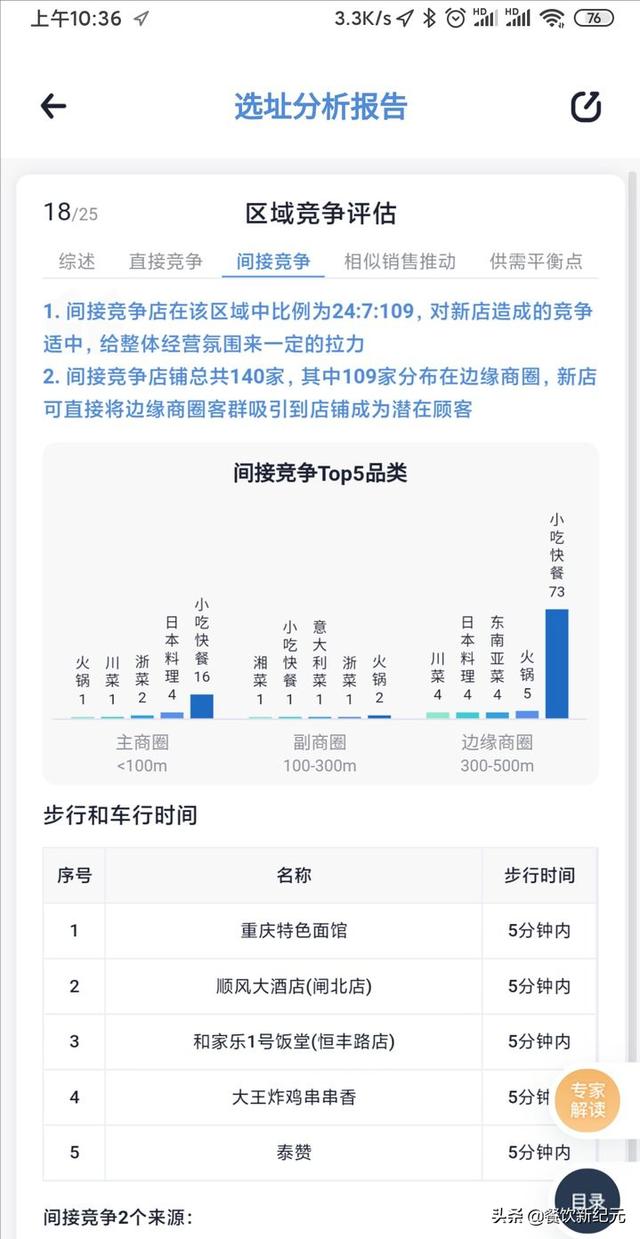Open the 相似销售推动 tab
Viewport: 640px width, 1239px height.
click(400, 261)
